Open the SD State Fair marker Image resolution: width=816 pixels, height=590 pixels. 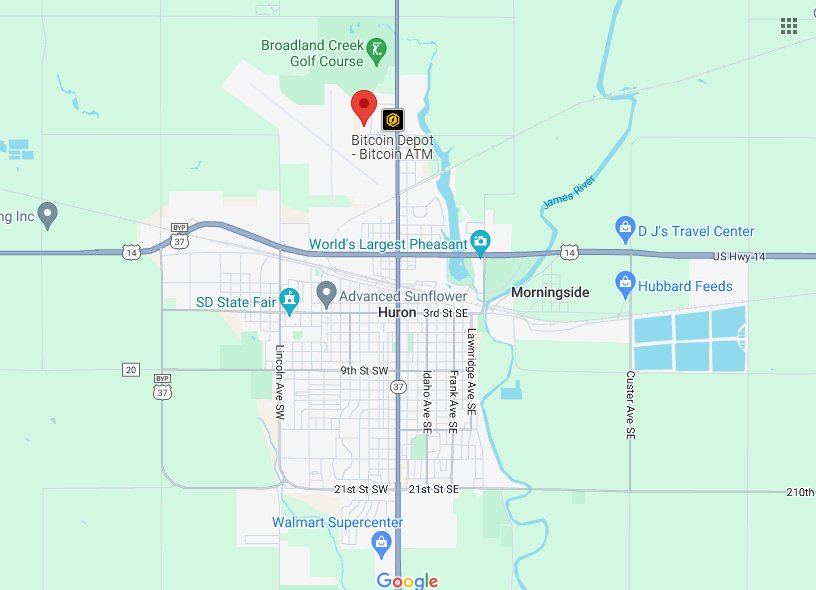(x=290, y=298)
